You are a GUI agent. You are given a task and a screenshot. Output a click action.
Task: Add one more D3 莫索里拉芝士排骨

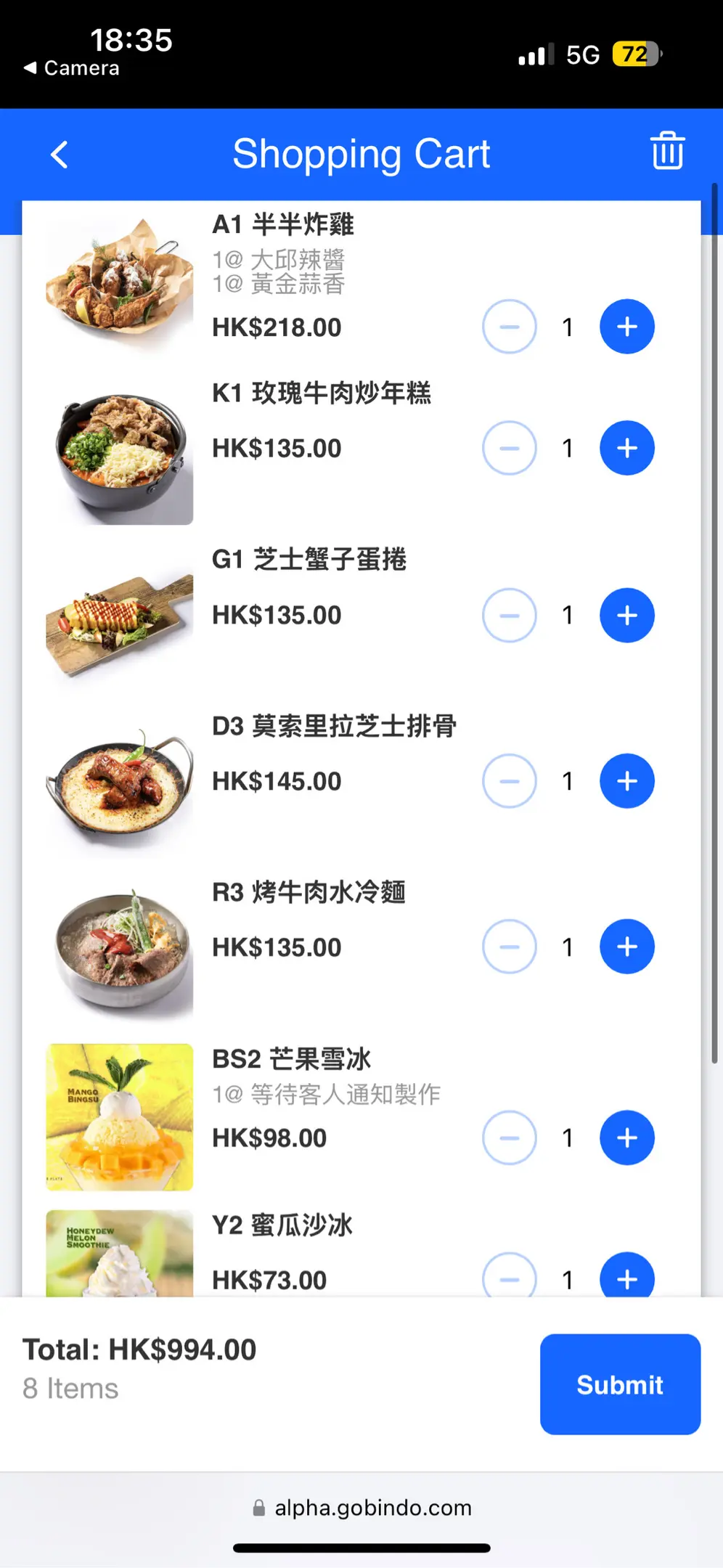pos(627,781)
